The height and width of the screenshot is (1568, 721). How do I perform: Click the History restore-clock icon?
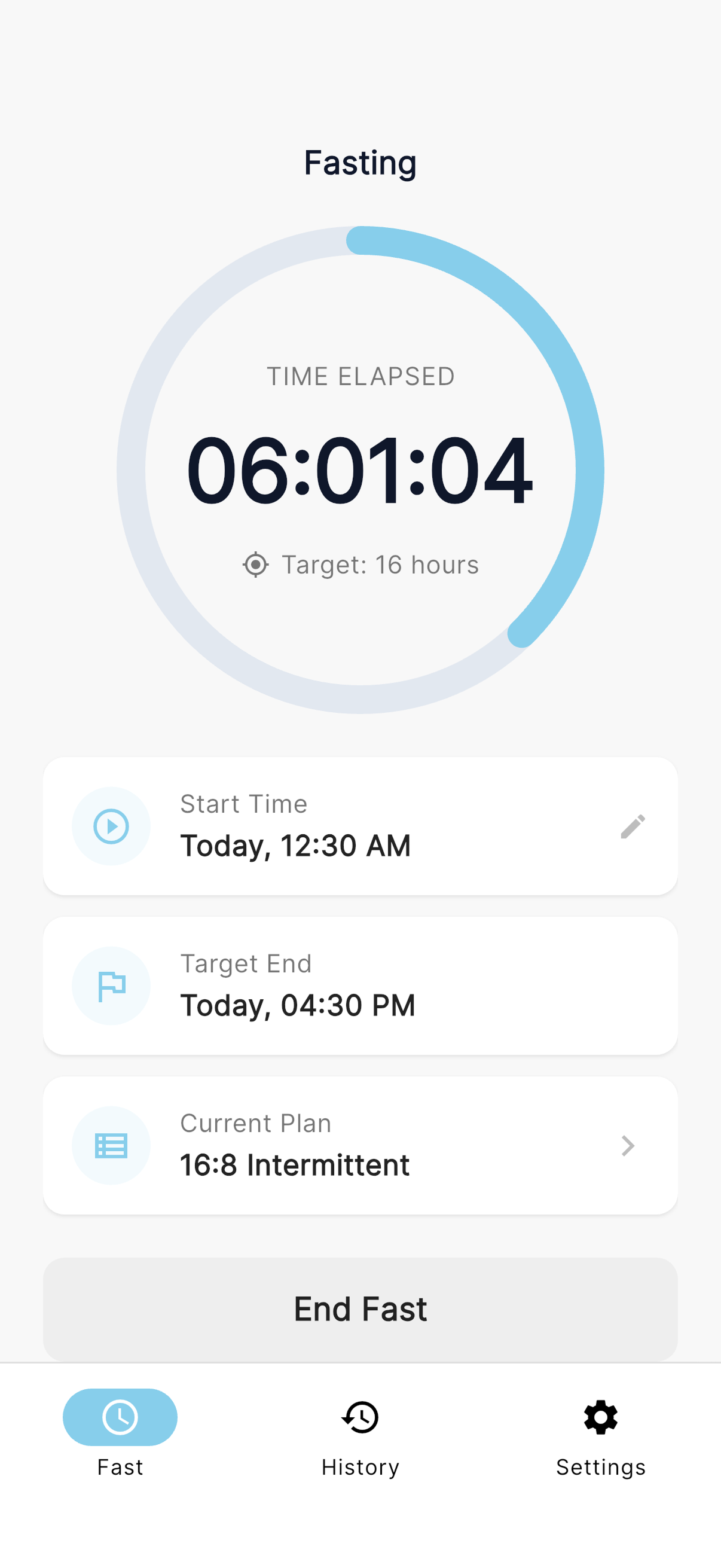[360, 1418]
